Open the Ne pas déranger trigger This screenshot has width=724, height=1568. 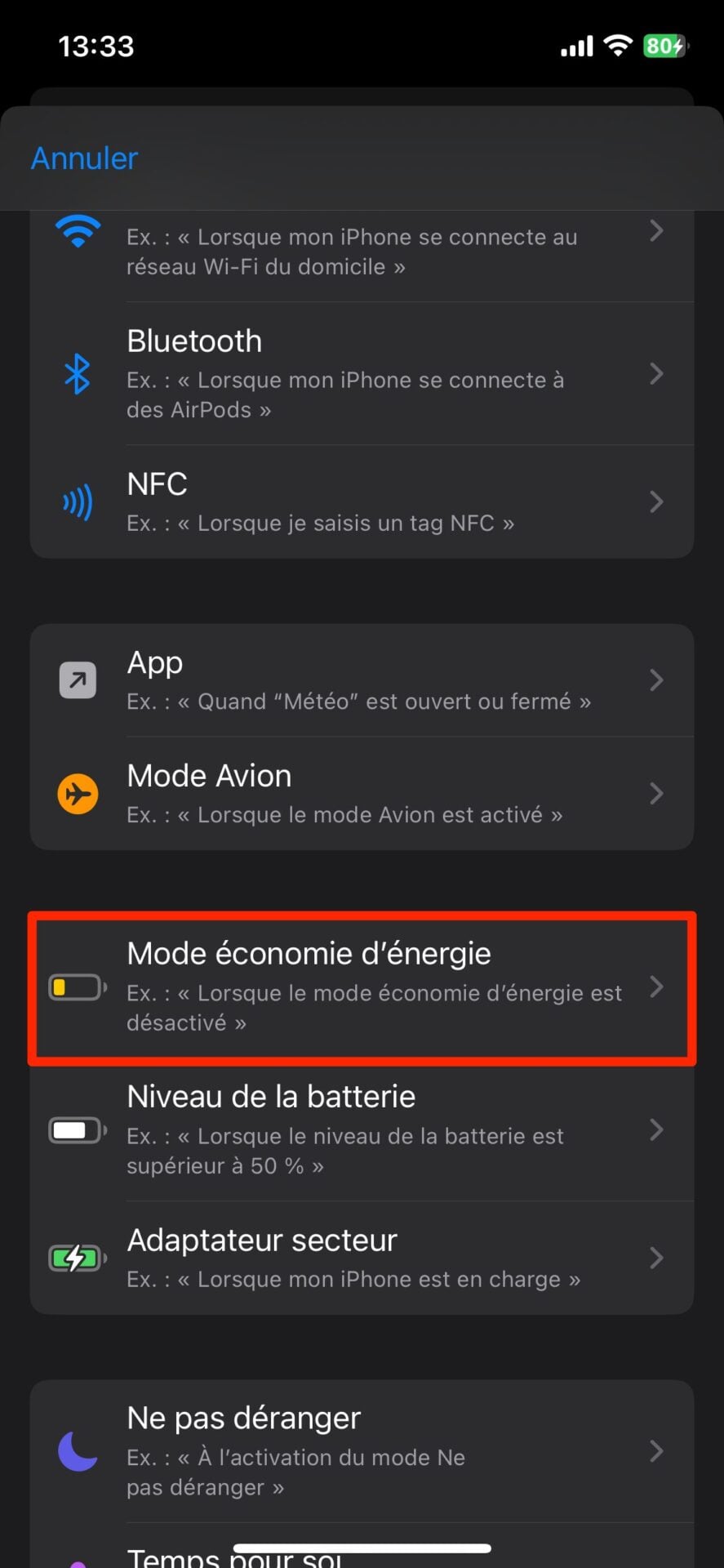362,1451
